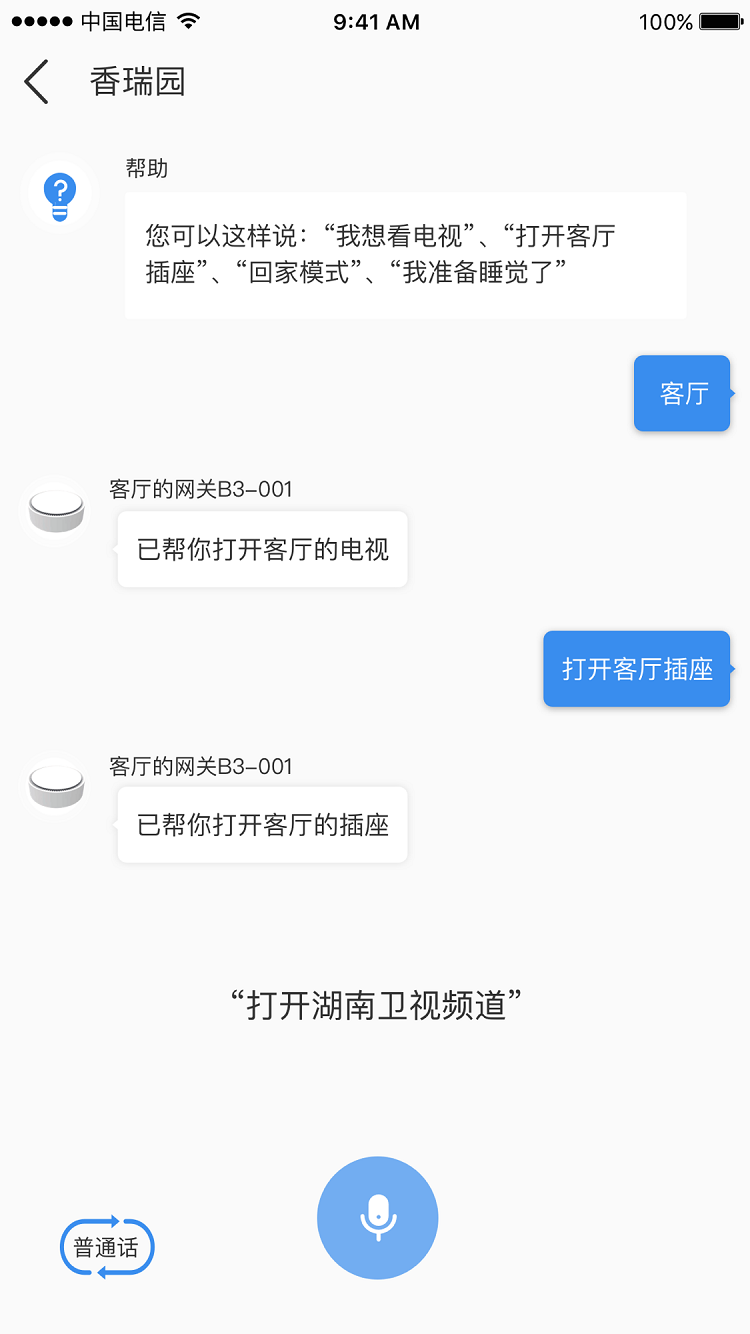This screenshot has width=750, height=1334.
Task: Tap the suggestion 打开湖南卫视频道
Action: [377, 1006]
